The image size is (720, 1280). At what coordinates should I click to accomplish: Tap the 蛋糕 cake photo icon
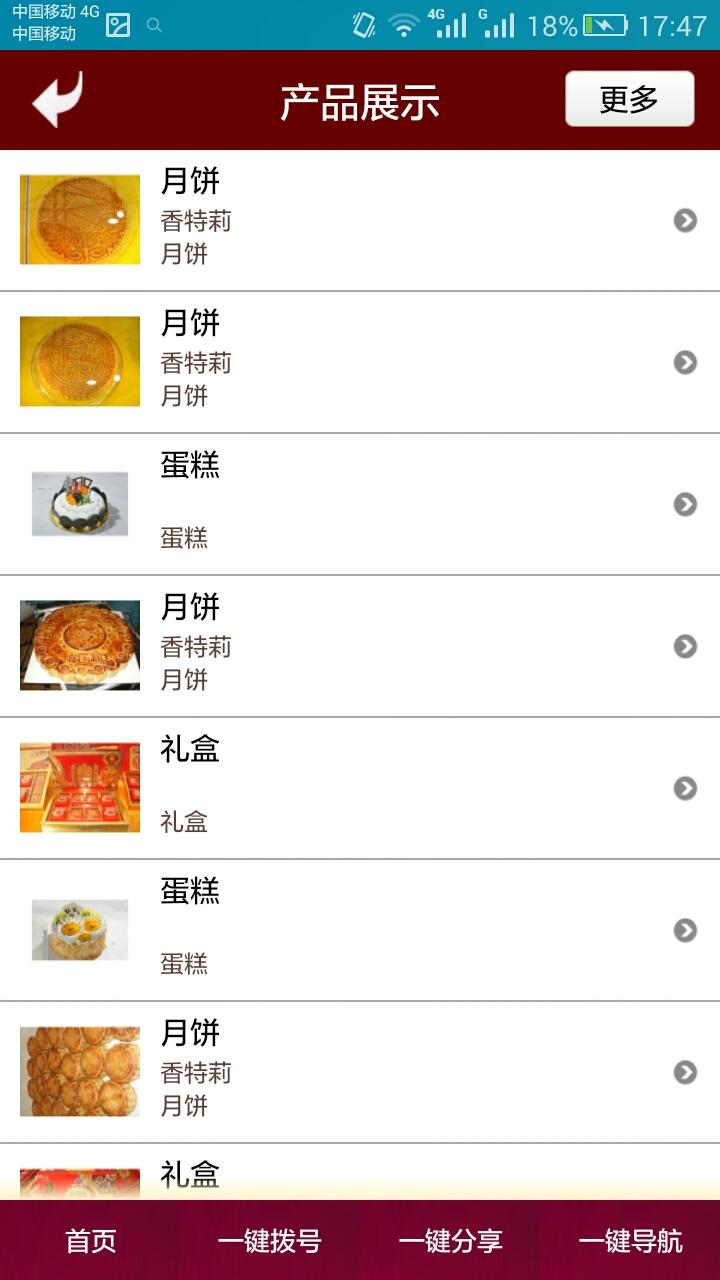79,503
